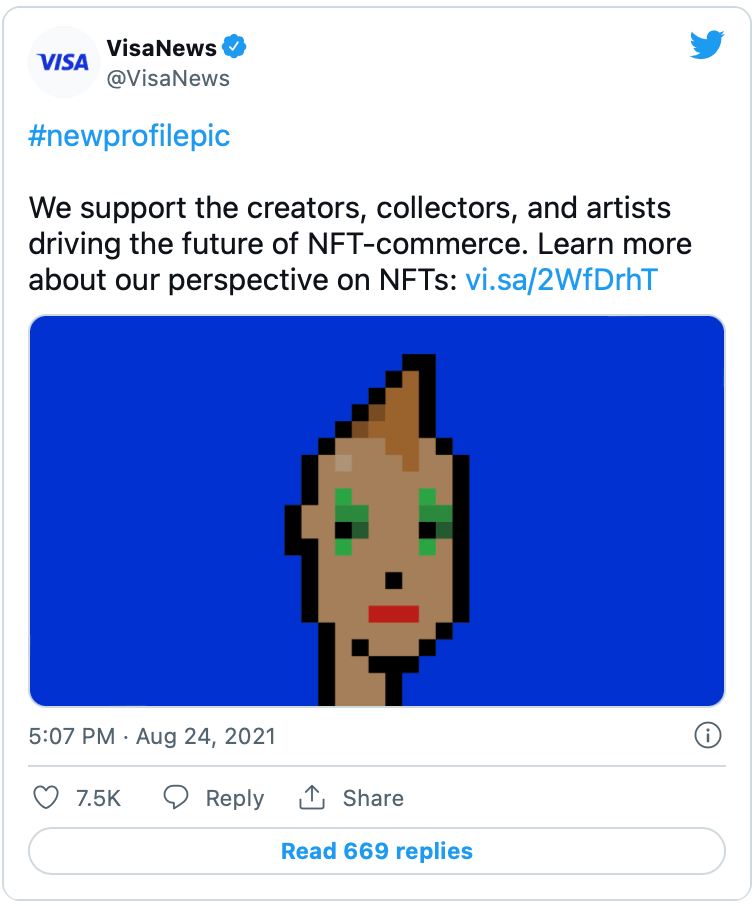This screenshot has height=906, width=752.
Task: Open the tweet info icon
Action: [707, 736]
